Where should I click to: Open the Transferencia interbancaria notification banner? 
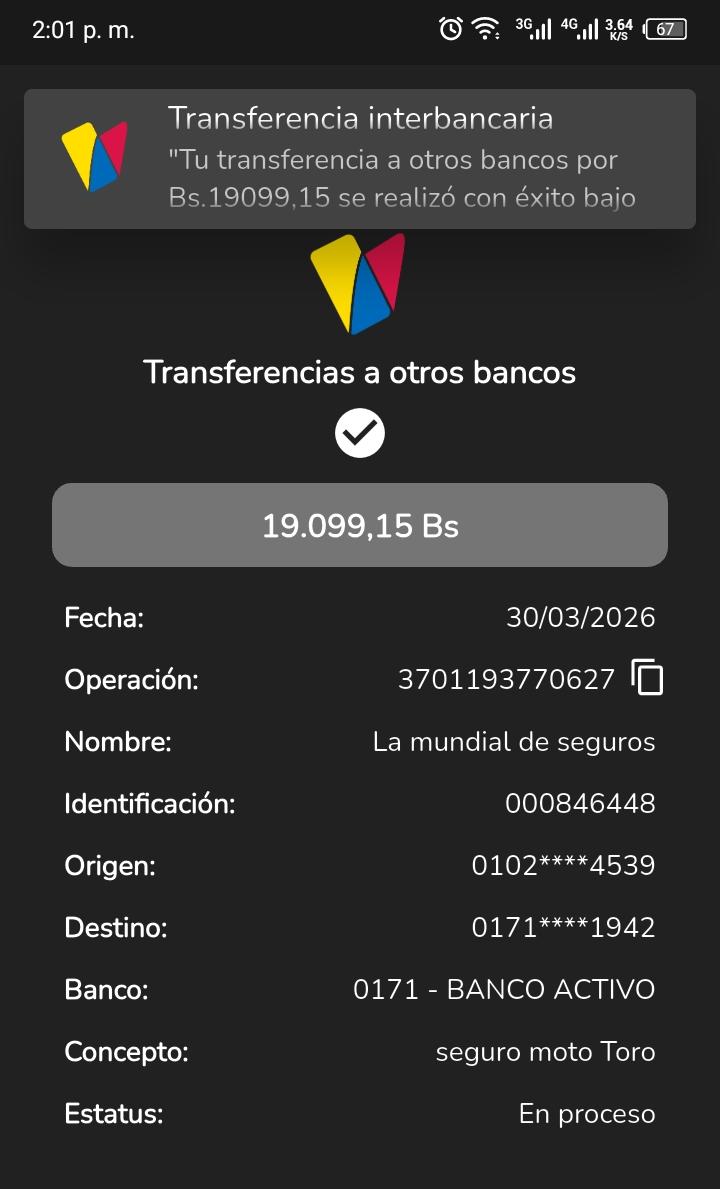[360, 159]
